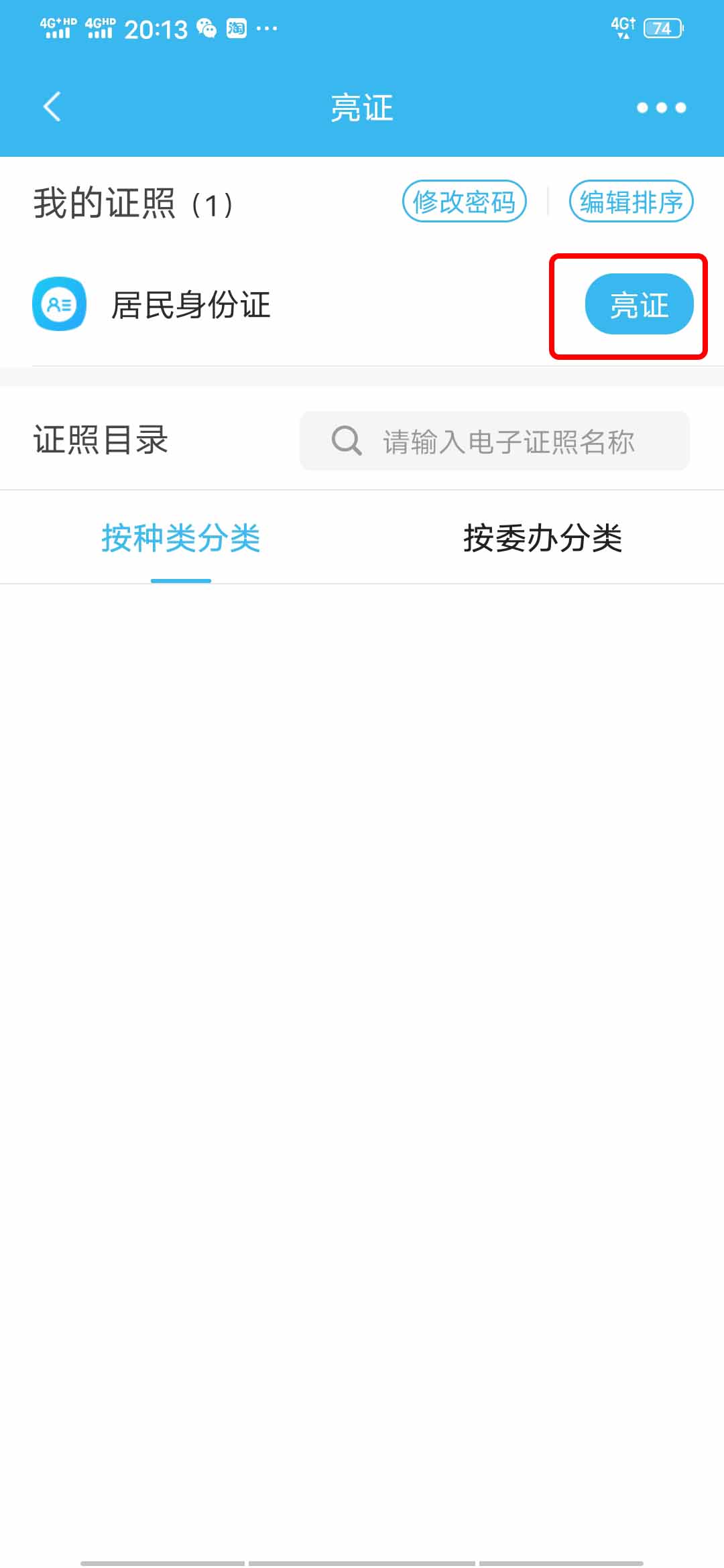Open 编辑排序 to reorder licenses
The image size is (724, 1568).
631,202
